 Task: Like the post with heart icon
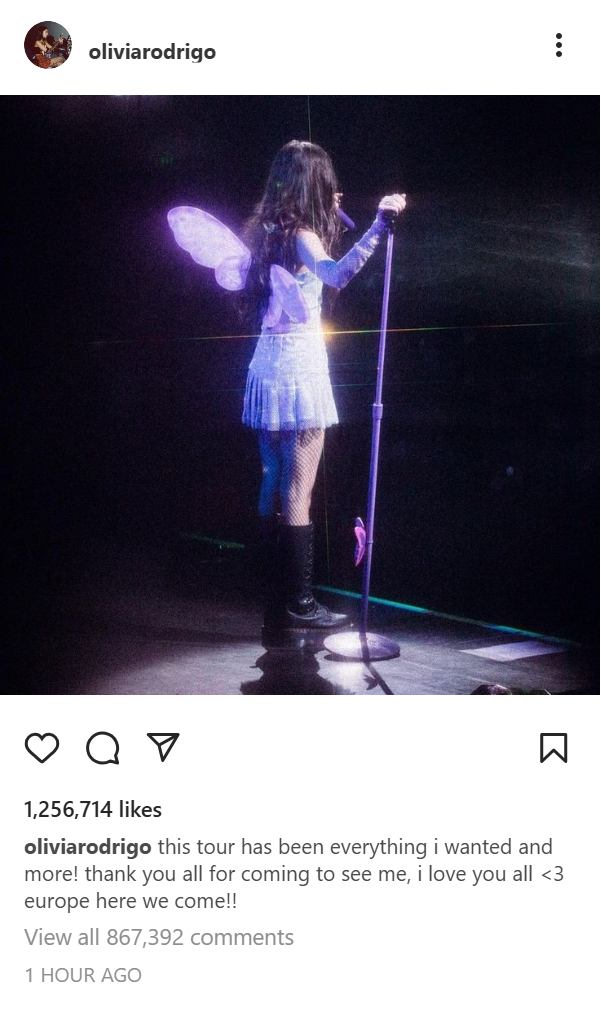(42, 748)
